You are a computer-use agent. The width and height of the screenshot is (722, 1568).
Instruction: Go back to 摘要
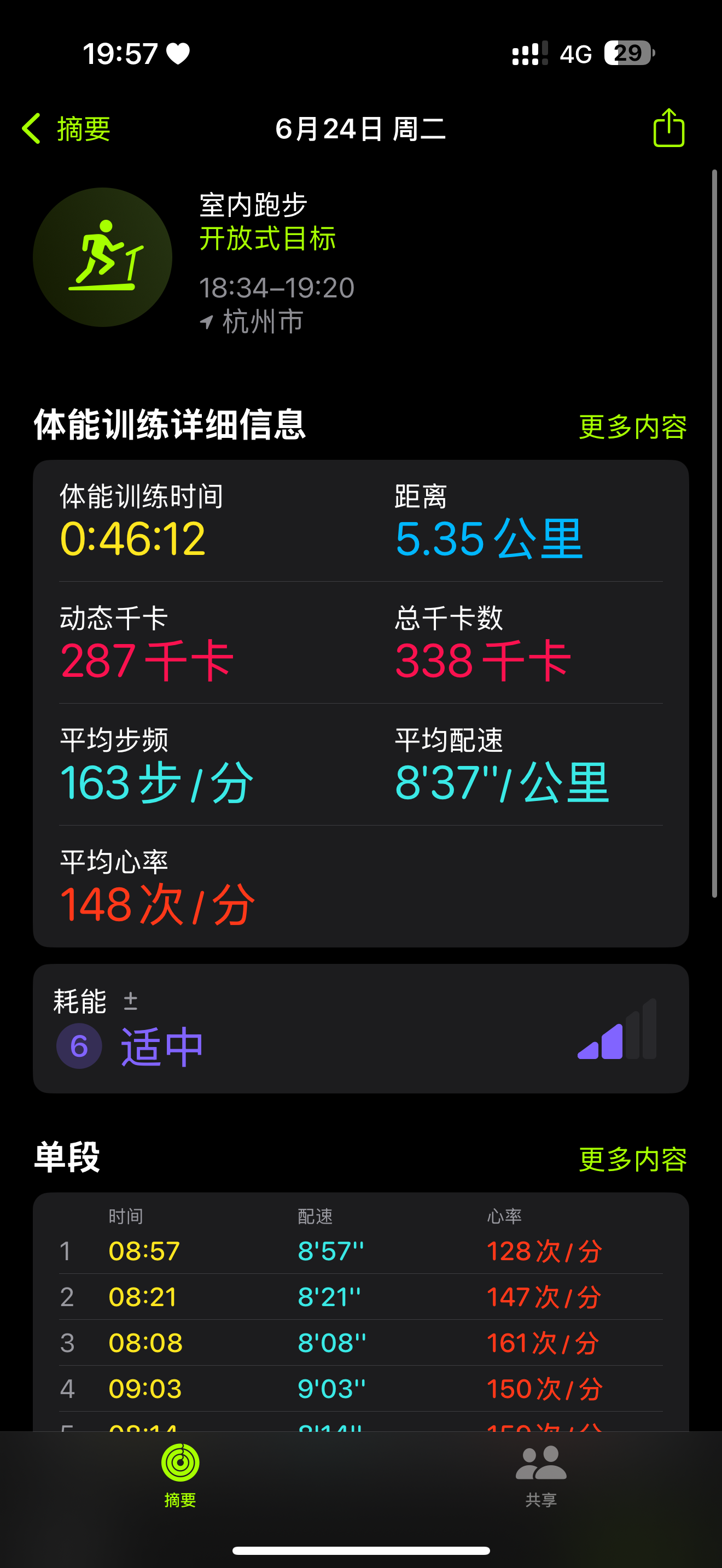point(66,128)
